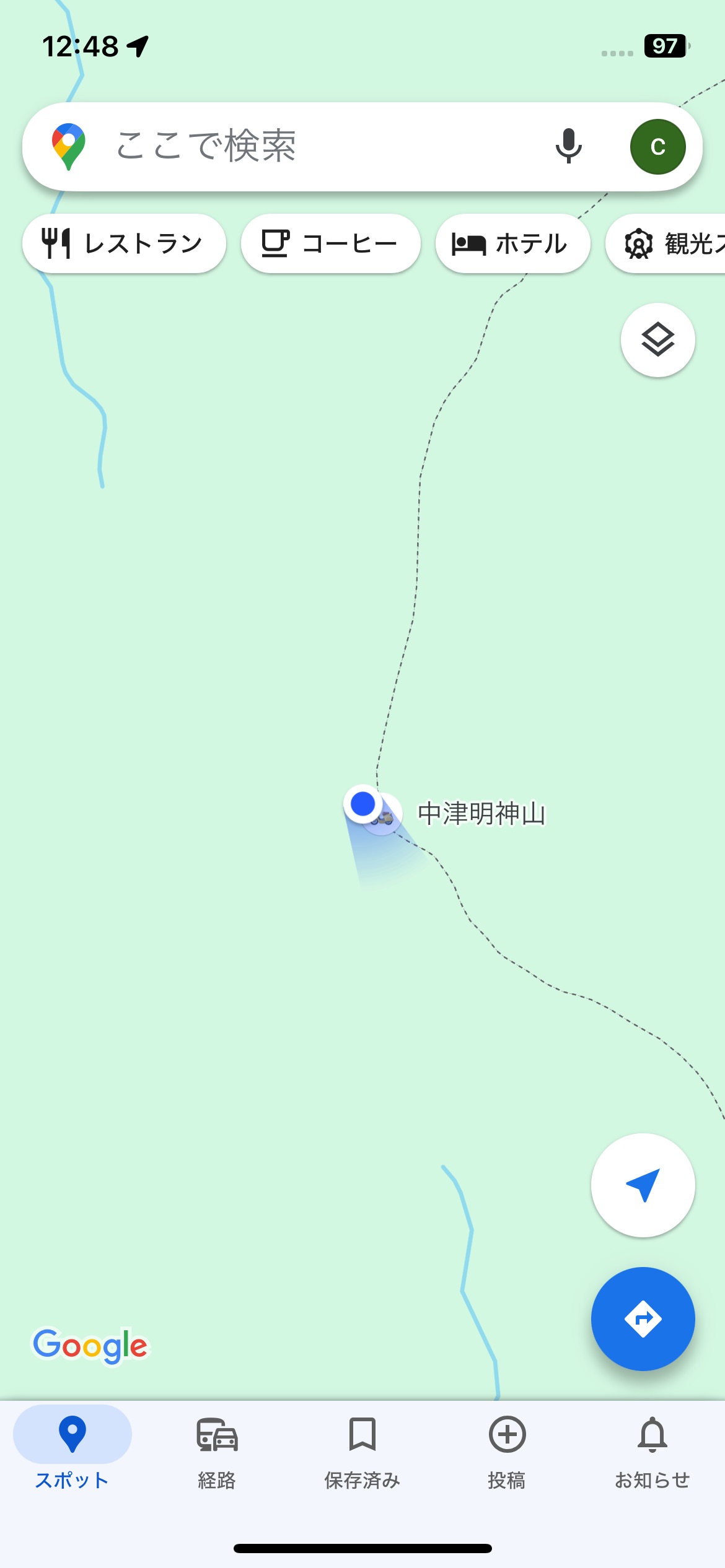Select the ホテル chip
Screen dimensions: 725x1568
coord(512,243)
